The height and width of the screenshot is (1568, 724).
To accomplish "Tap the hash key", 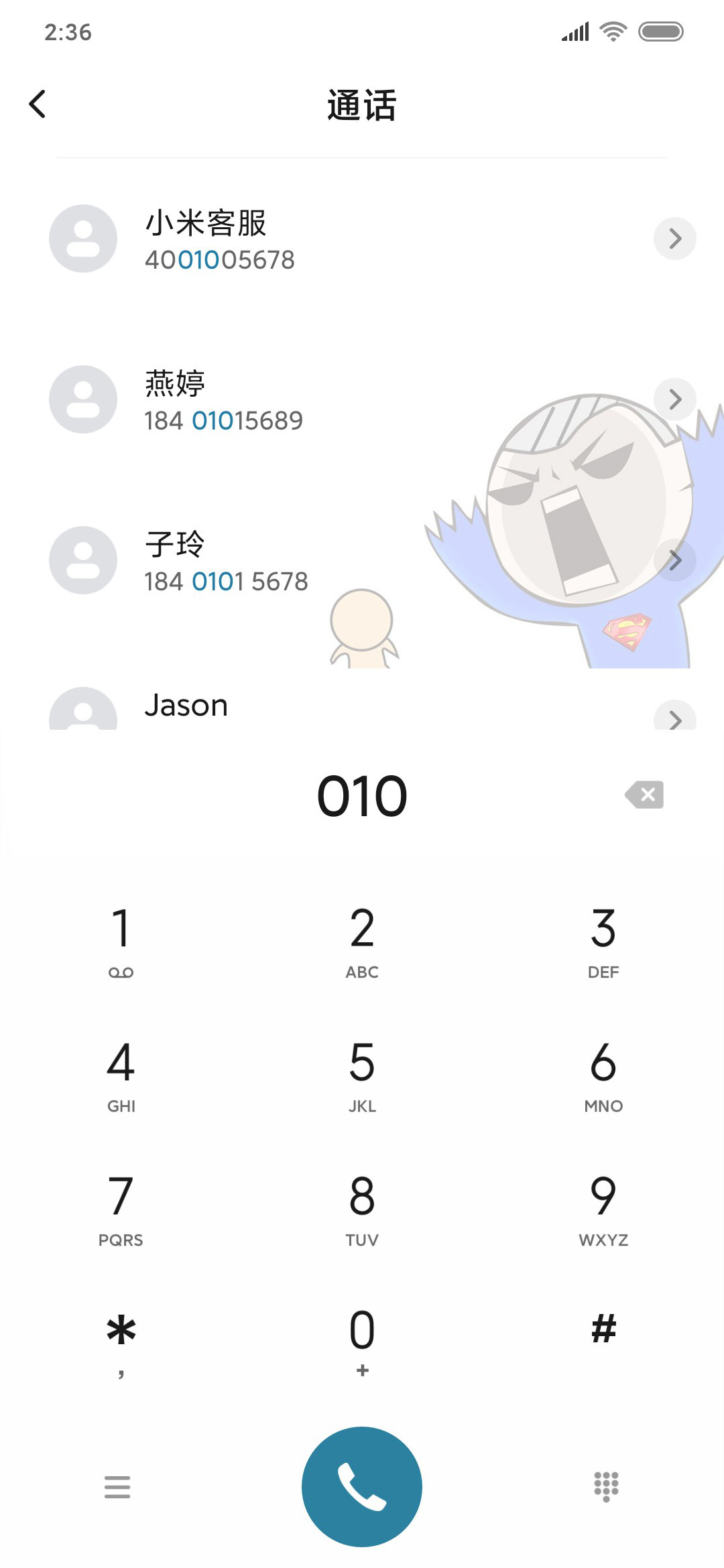I will pyautogui.click(x=603, y=1330).
